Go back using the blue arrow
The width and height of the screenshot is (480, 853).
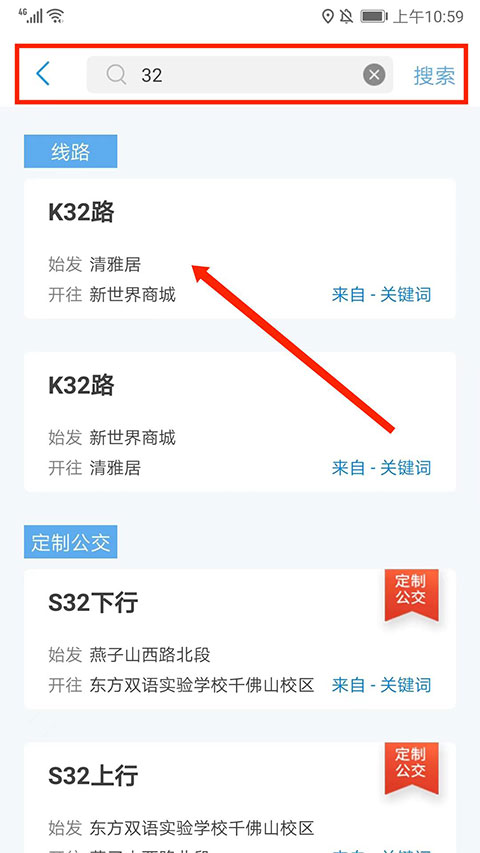point(43,74)
